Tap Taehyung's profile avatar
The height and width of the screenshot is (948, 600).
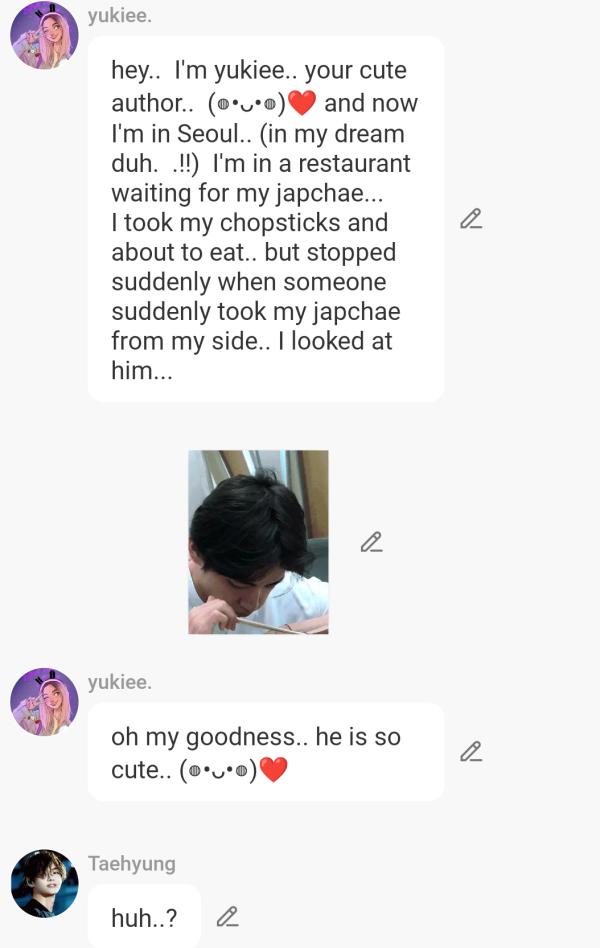[x=44, y=883]
